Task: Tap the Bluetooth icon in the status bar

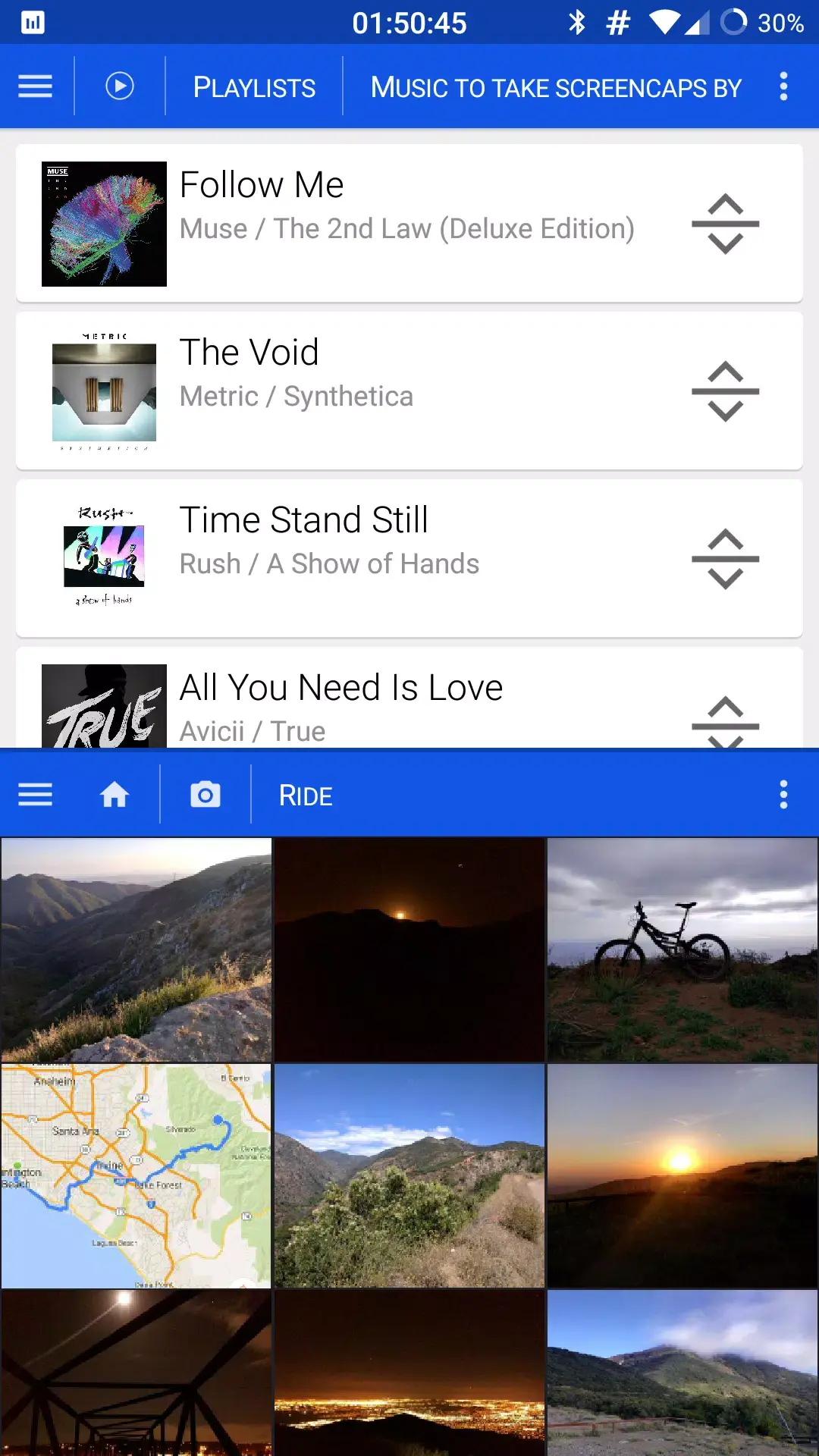Action: 579,23
